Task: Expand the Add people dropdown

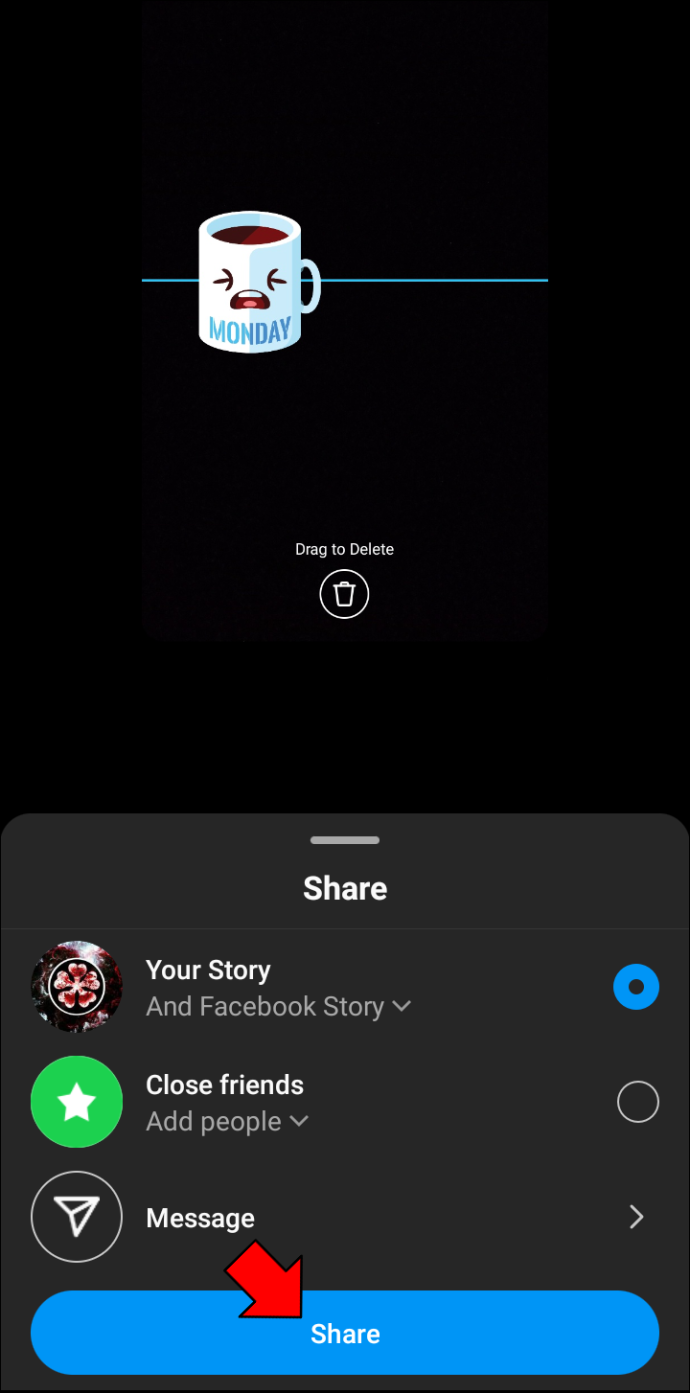Action: (227, 1122)
